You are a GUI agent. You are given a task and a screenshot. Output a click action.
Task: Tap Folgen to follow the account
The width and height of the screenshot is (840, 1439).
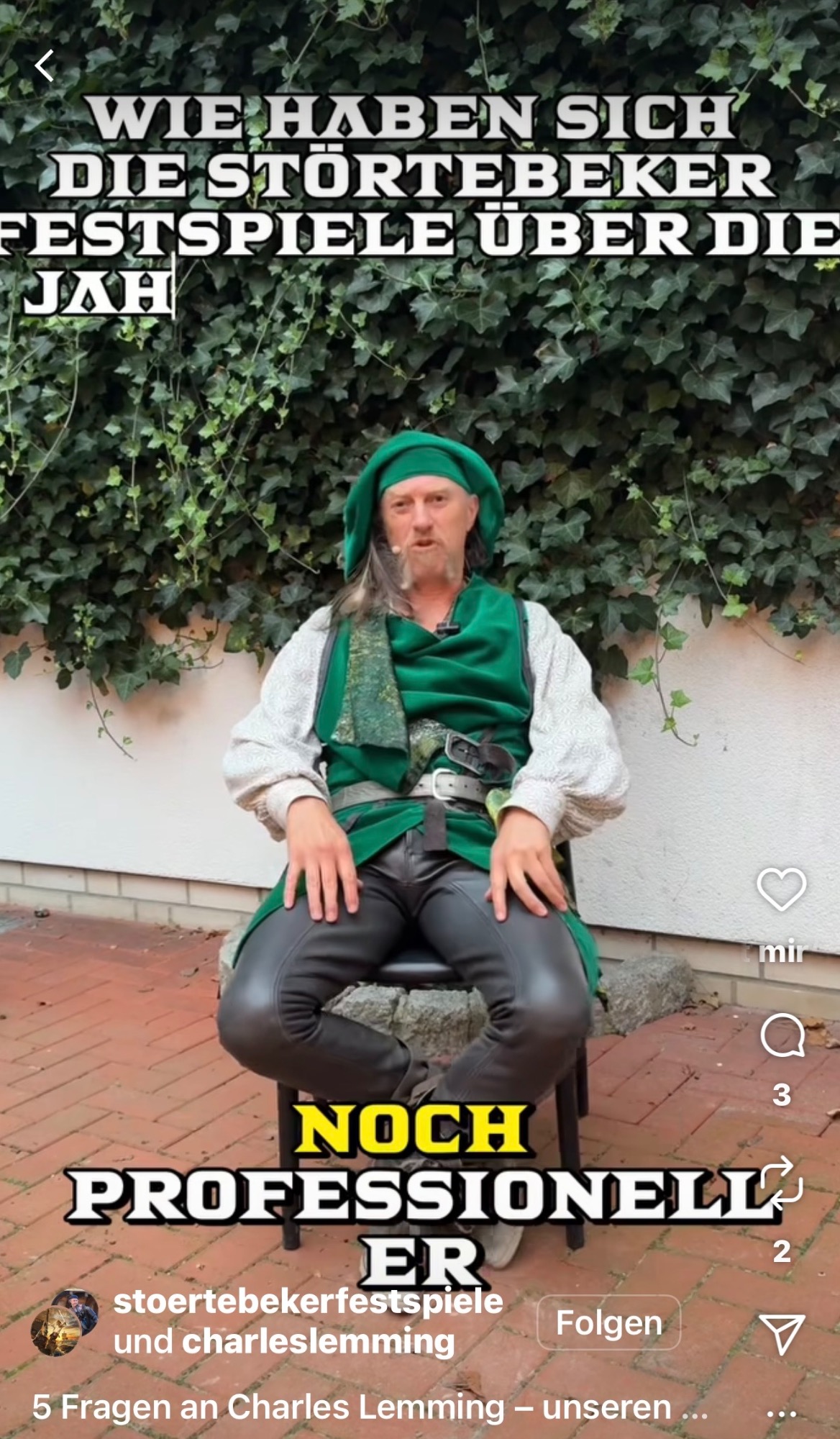coord(608,1322)
